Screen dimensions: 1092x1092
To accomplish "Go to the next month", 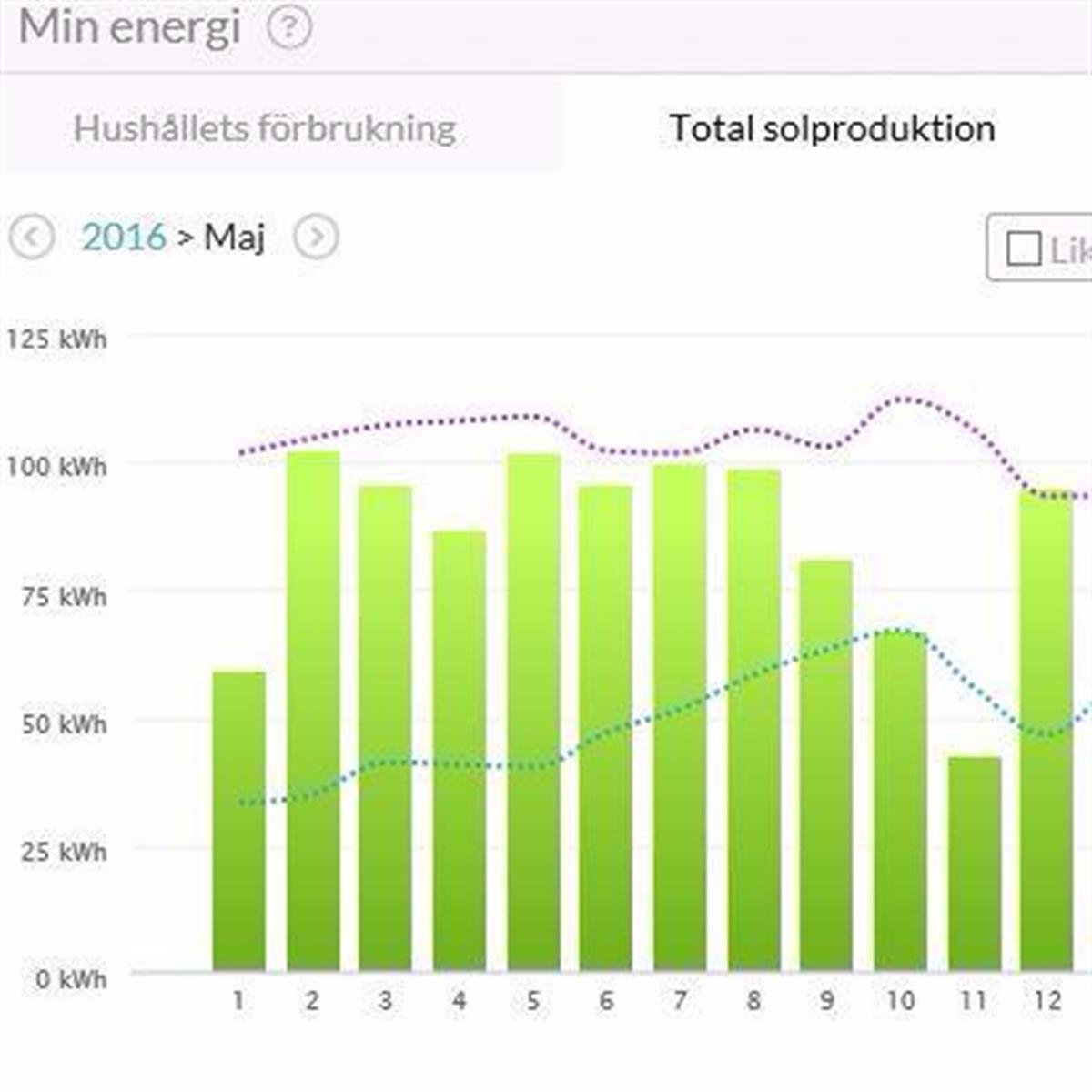I will [x=316, y=238].
